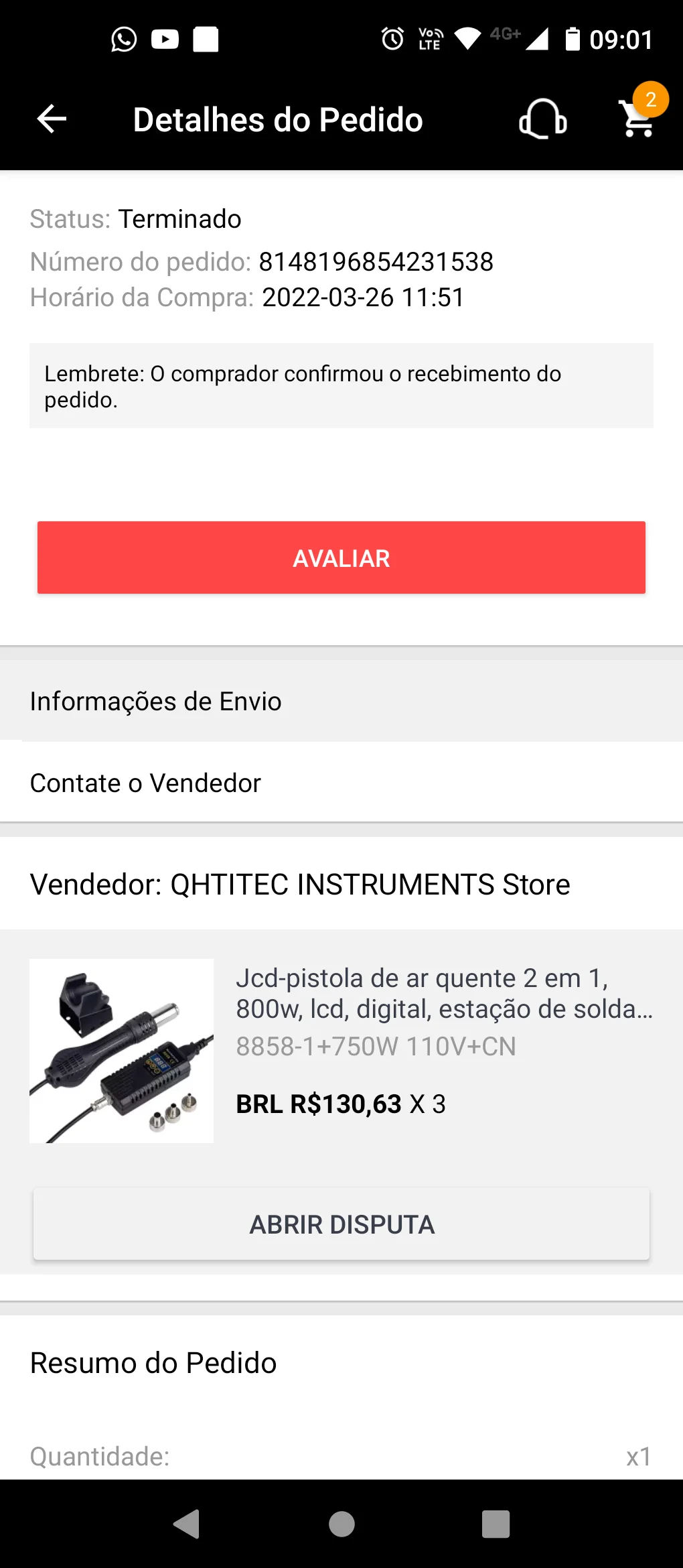The image size is (683, 1568).
Task: Open QHTITEC INSTRUMENTS Store seller page
Action: 300,885
